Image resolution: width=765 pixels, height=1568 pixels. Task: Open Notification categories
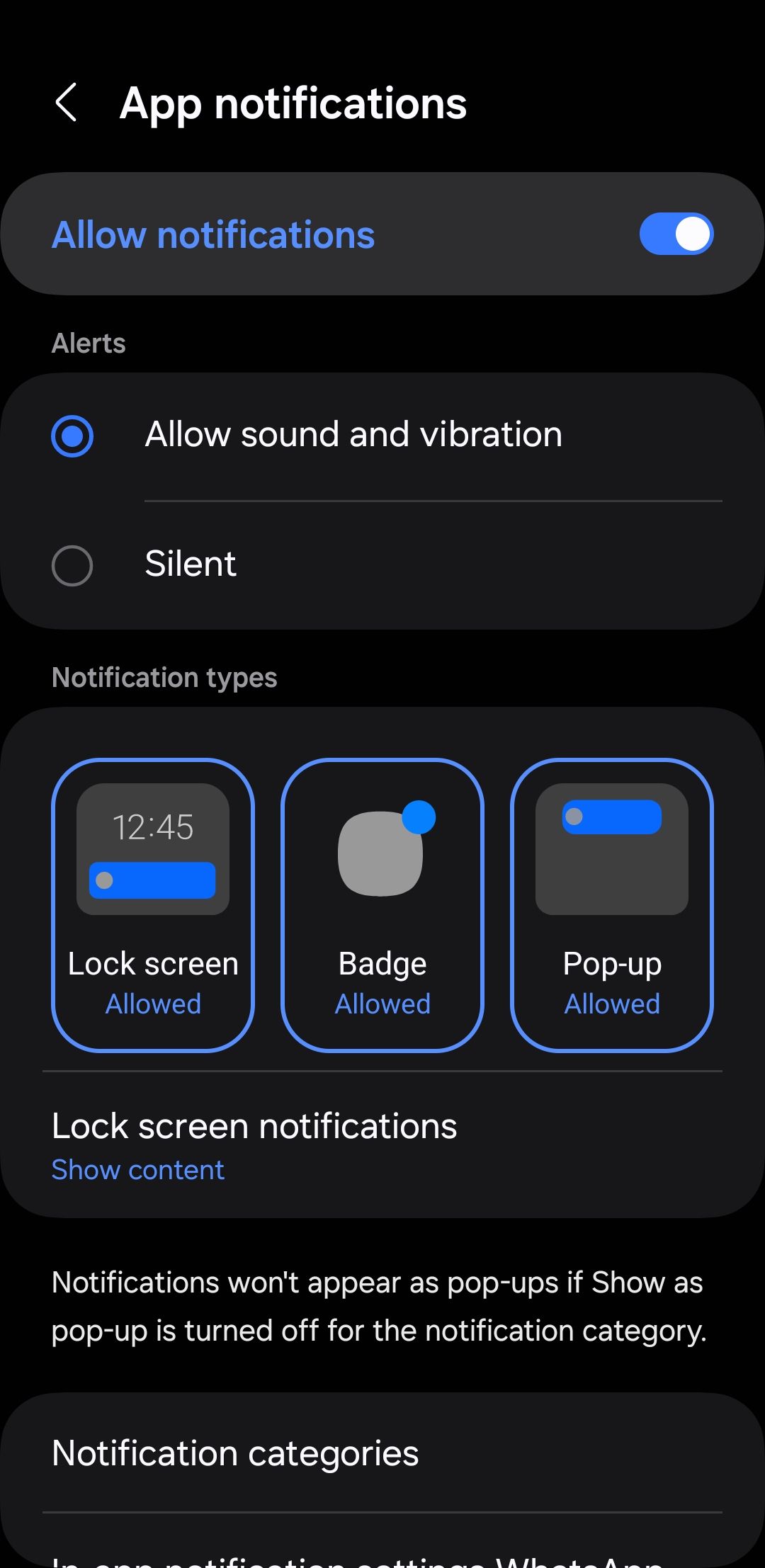coord(235,1453)
